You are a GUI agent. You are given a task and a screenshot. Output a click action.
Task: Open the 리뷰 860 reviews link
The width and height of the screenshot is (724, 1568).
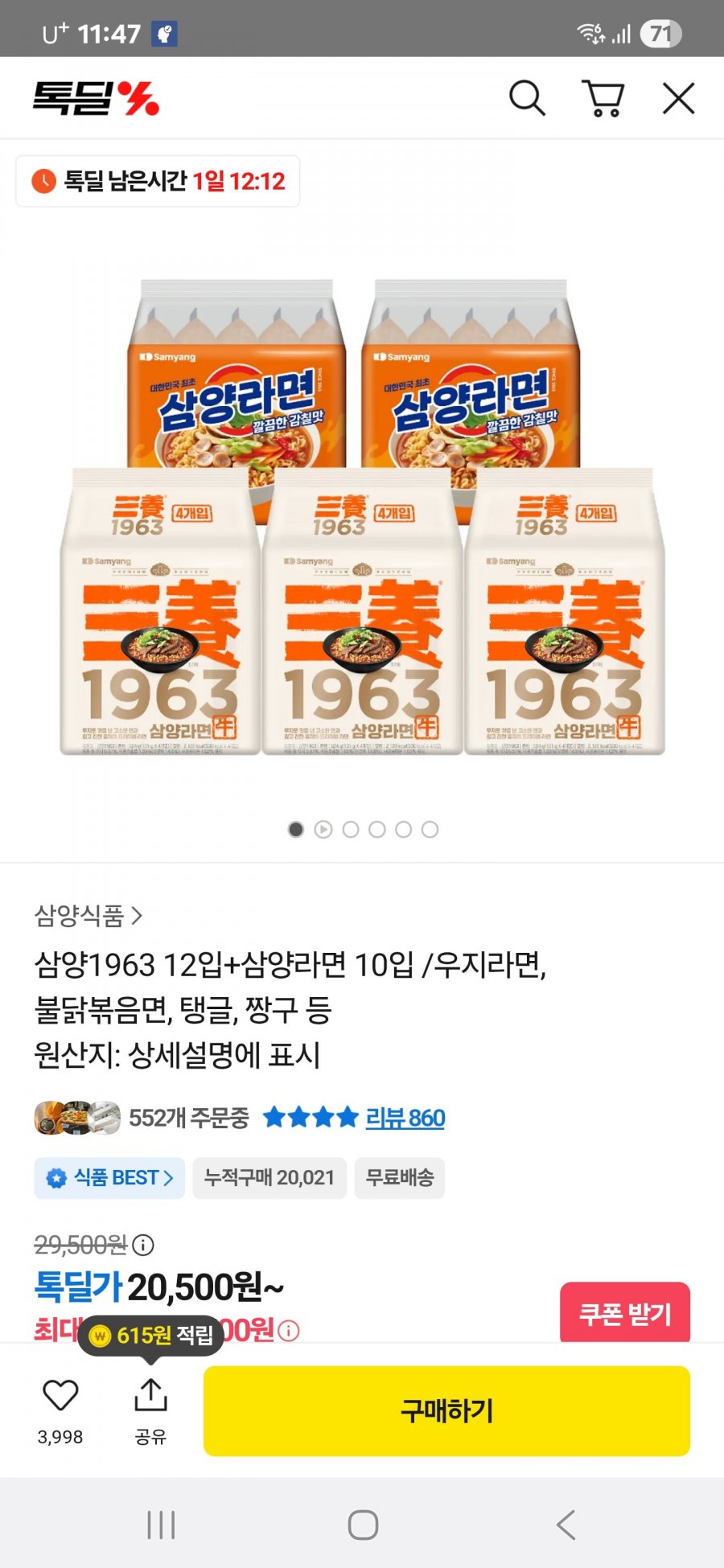[x=405, y=1118]
